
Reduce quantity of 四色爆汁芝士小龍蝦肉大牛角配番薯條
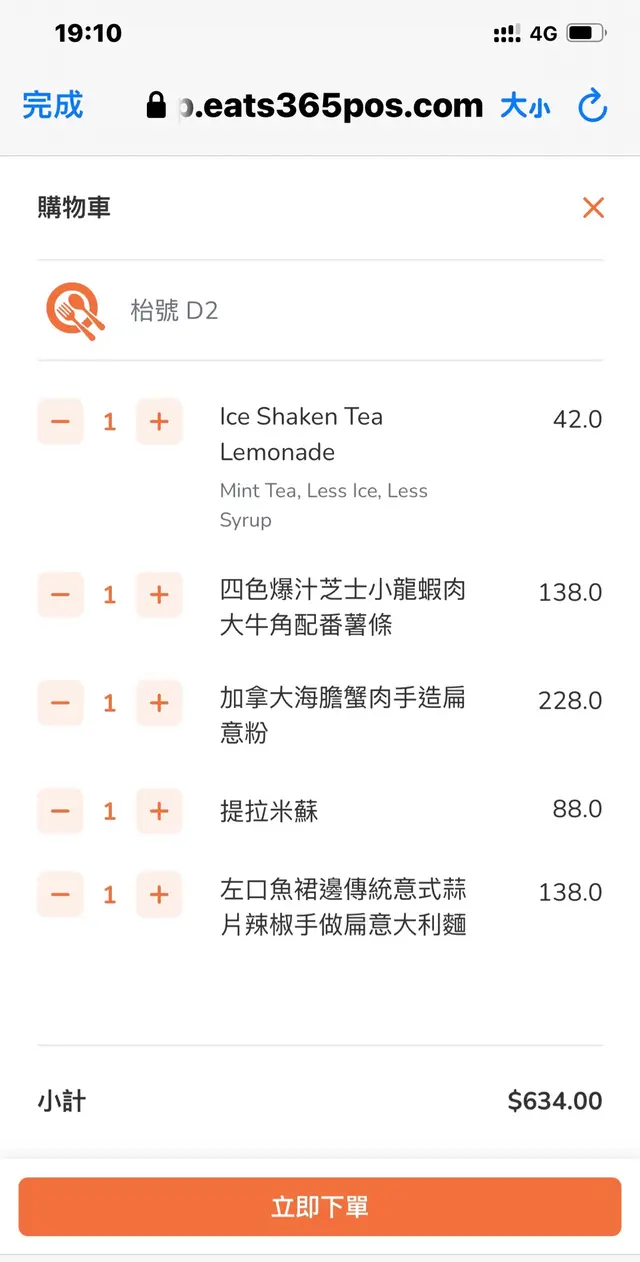[60, 595]
